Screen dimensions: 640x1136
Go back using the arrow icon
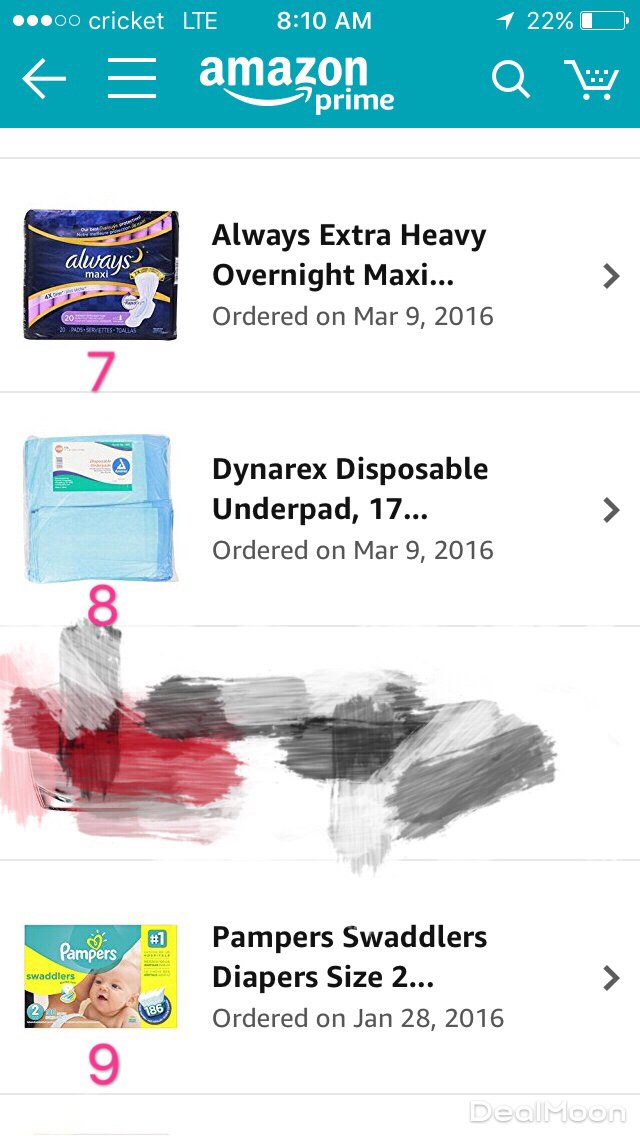click(x=44, y=79)
